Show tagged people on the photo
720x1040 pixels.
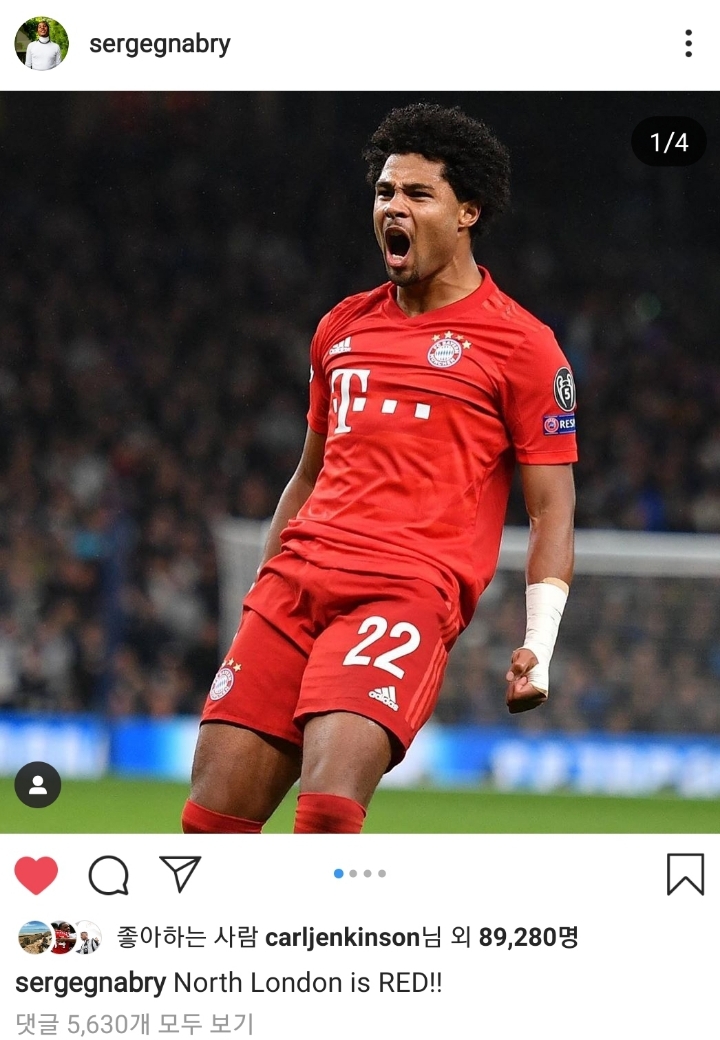coord(38,785)
